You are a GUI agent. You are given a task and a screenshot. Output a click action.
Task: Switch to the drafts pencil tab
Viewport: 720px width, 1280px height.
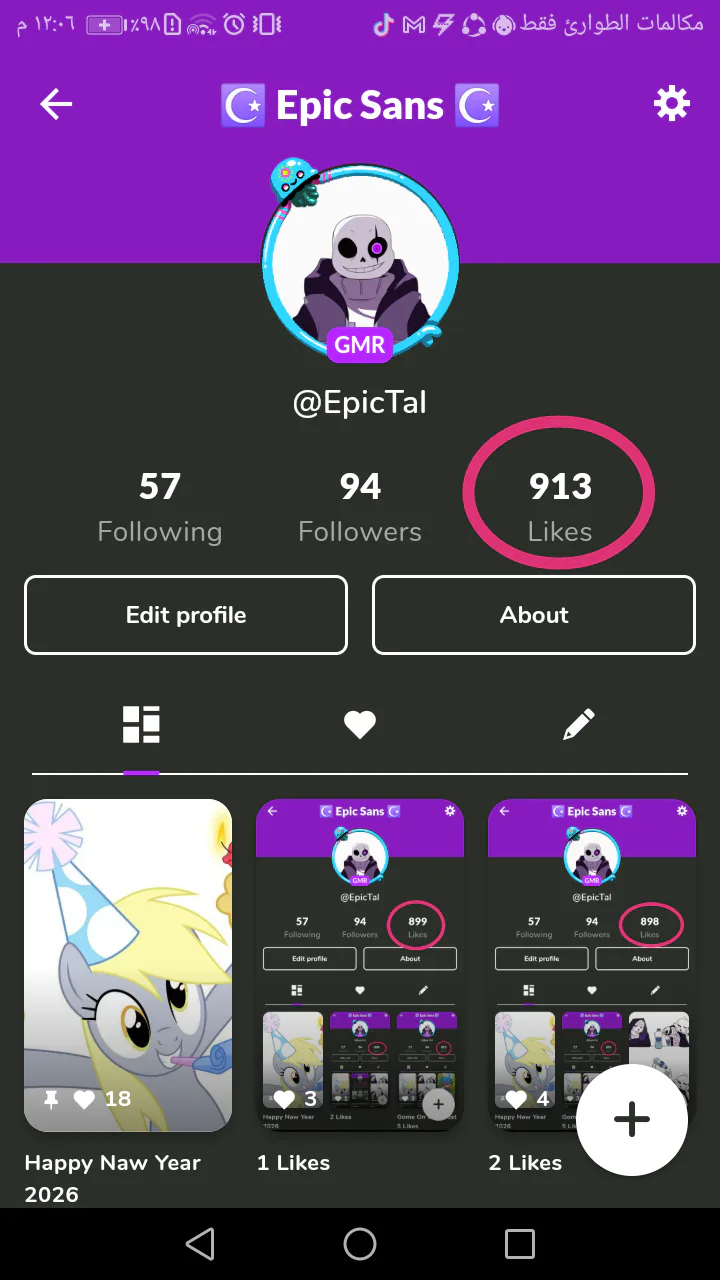click(578, 725)
